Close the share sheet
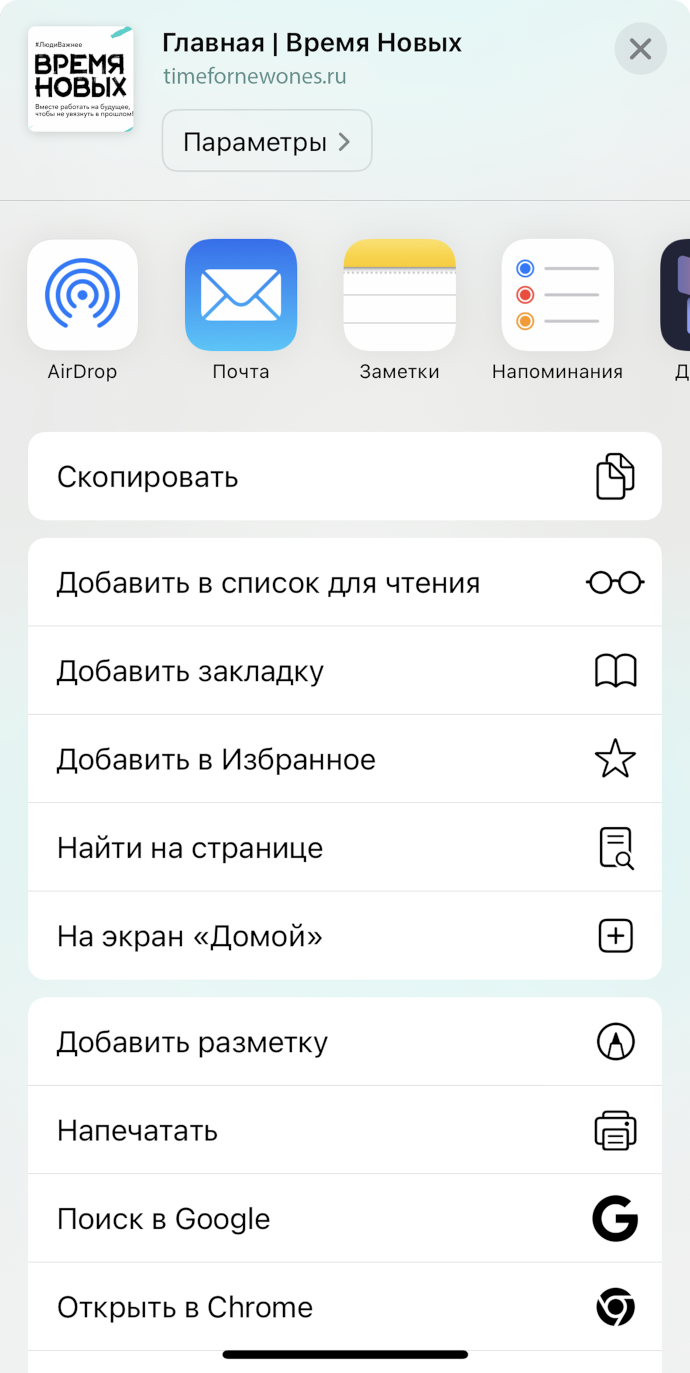This screenshot has width=690, height=1373. click(x=640, y=49)
